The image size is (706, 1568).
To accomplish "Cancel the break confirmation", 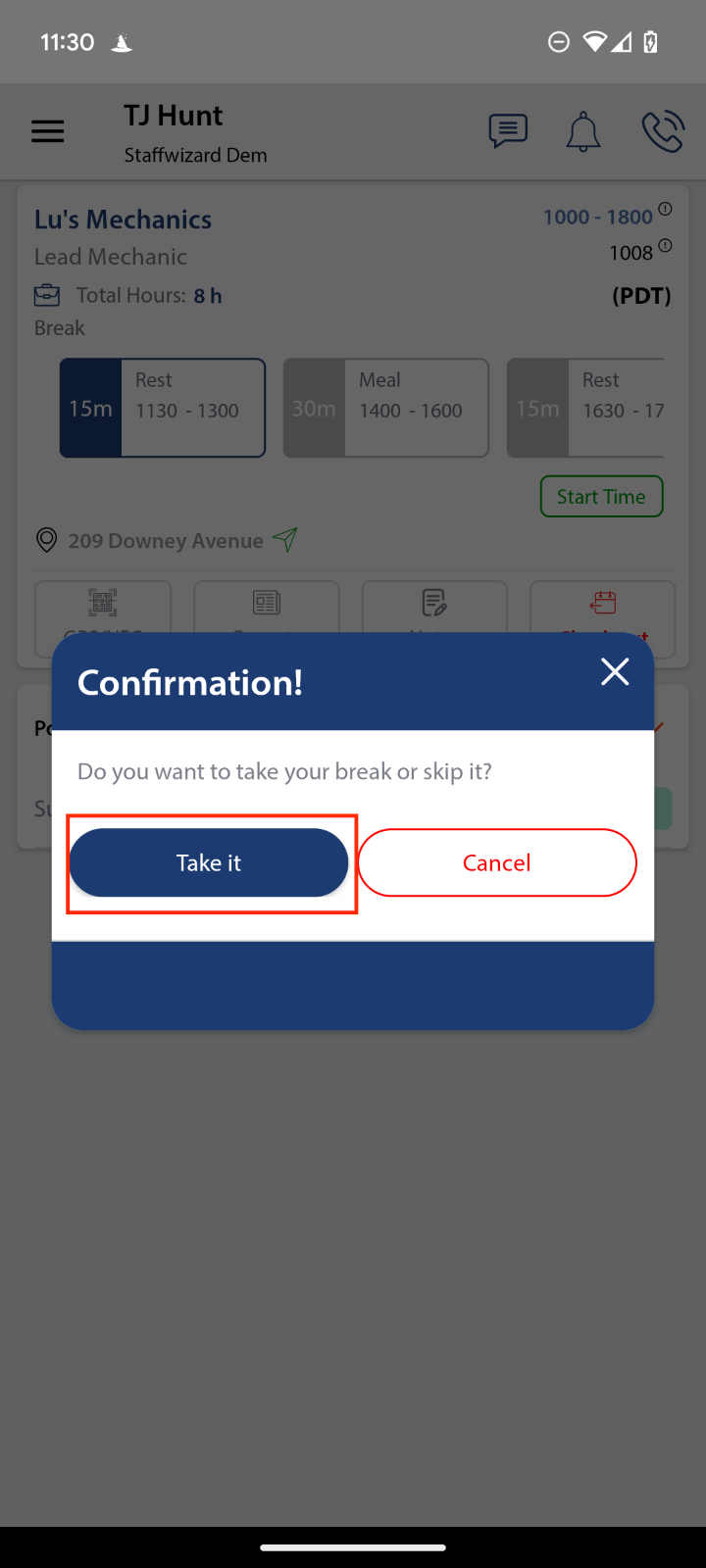I will point(497,862).
